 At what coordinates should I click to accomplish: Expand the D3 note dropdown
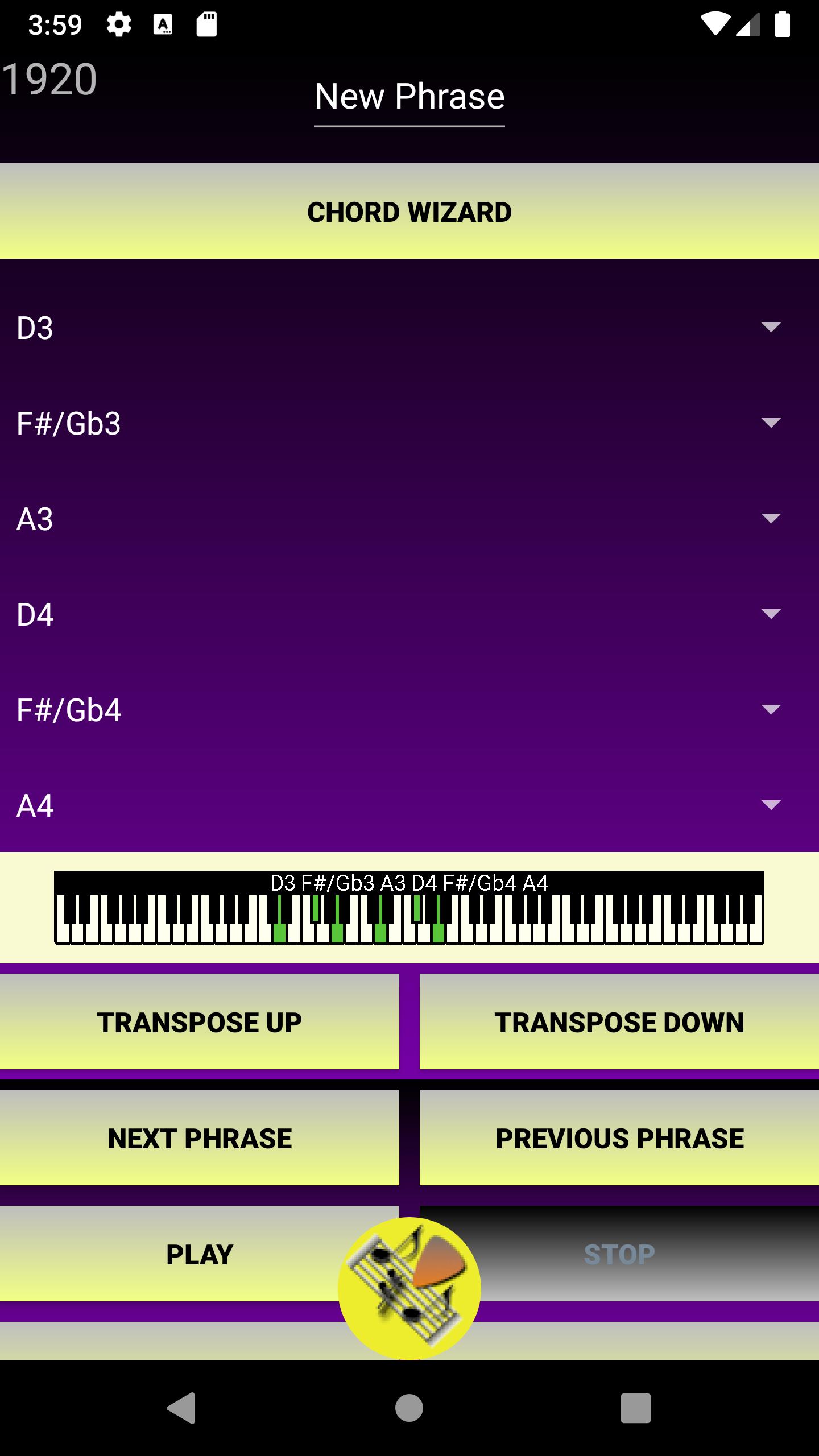click(409, 328)
